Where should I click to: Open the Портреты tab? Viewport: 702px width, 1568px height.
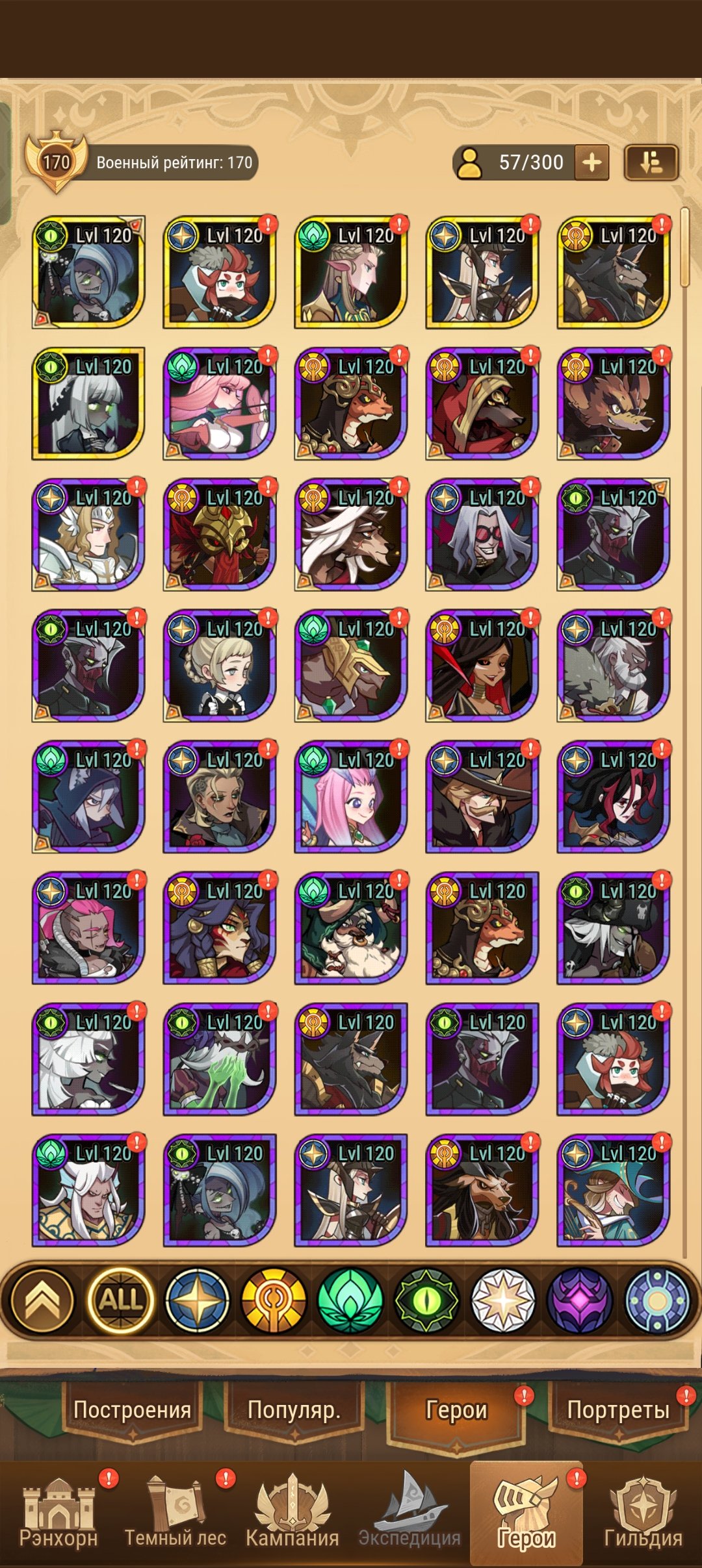tap(618, 1411)
